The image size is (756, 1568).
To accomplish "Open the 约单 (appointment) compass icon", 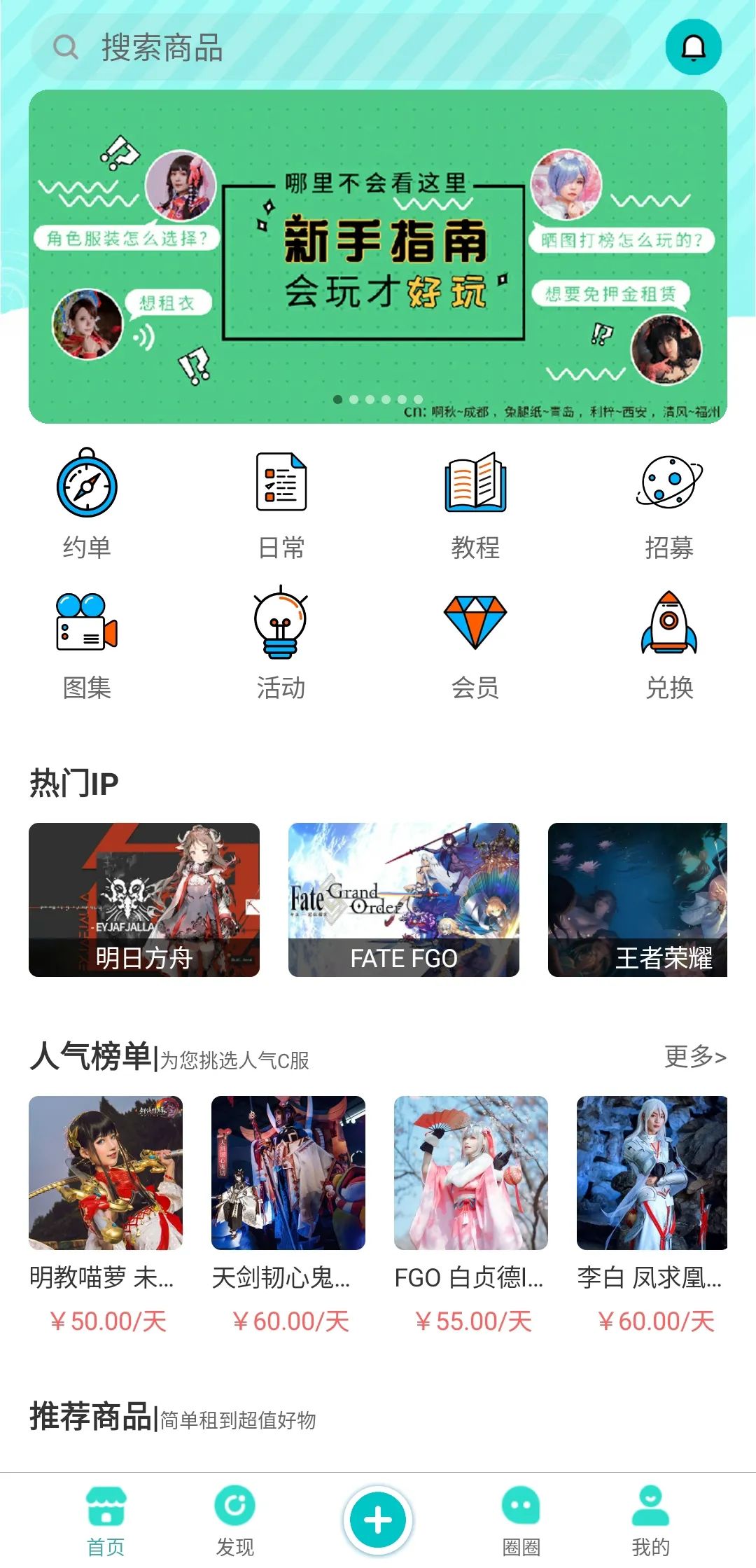I will tap(85, 487).
